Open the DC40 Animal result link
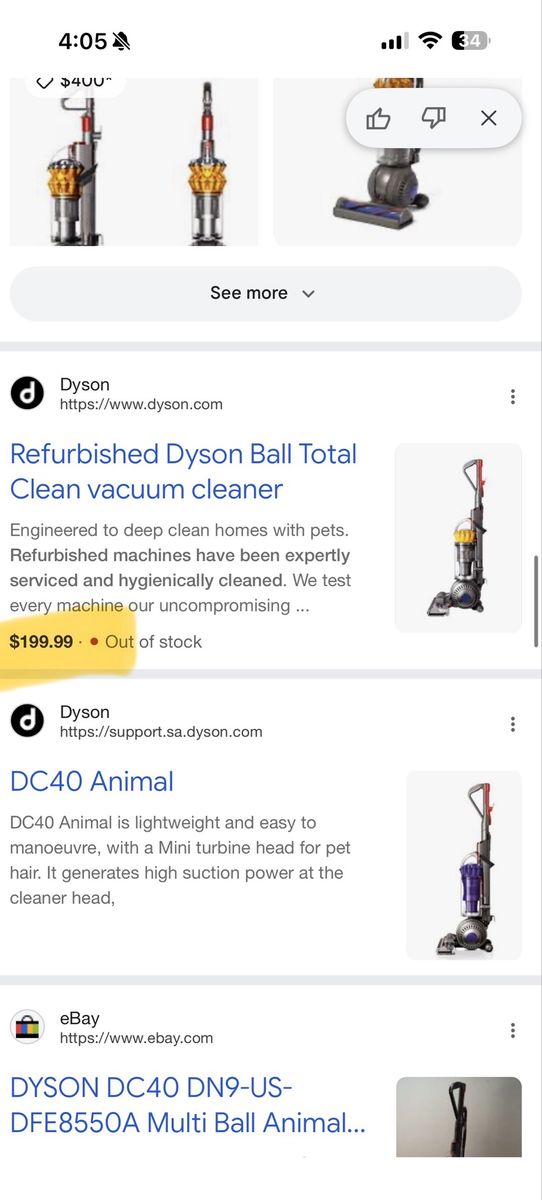This screenshot has width=542, height=1200. pyautogui.click(x=92, y=781)
